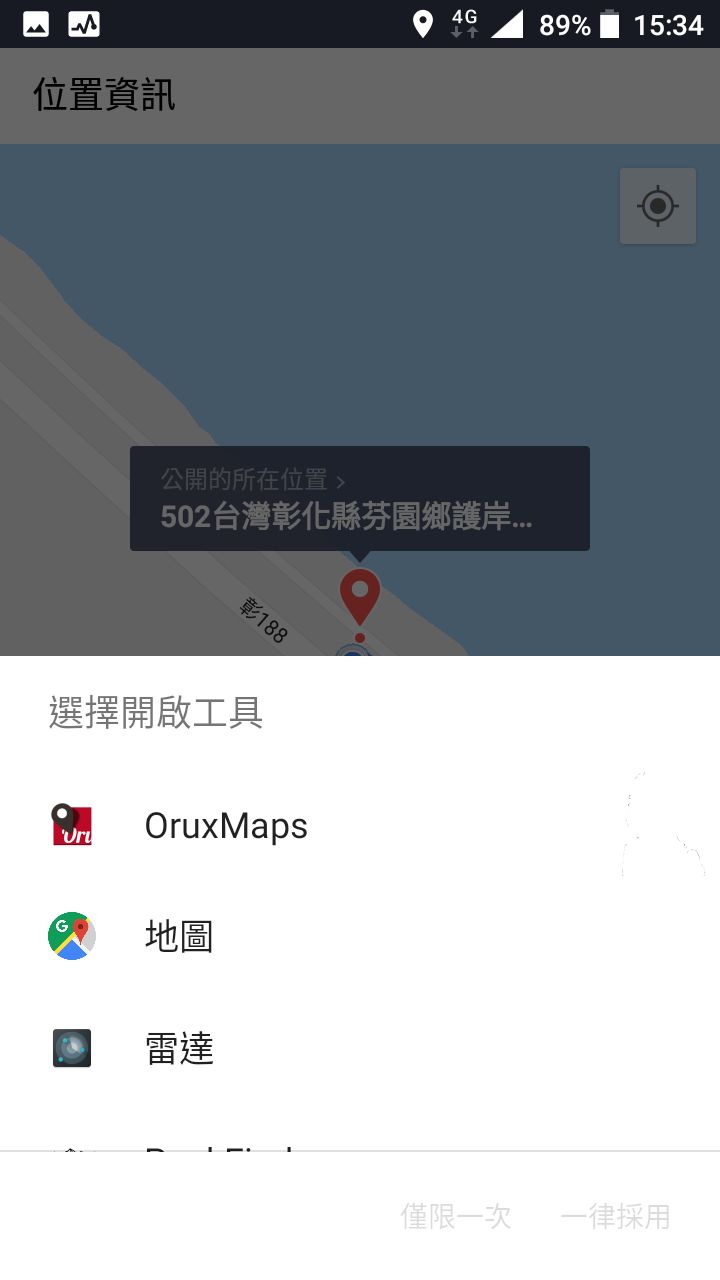Tap 僅限一次 to open just once
Viewport: 720px width, 1280px height.
coord(456,1216)
